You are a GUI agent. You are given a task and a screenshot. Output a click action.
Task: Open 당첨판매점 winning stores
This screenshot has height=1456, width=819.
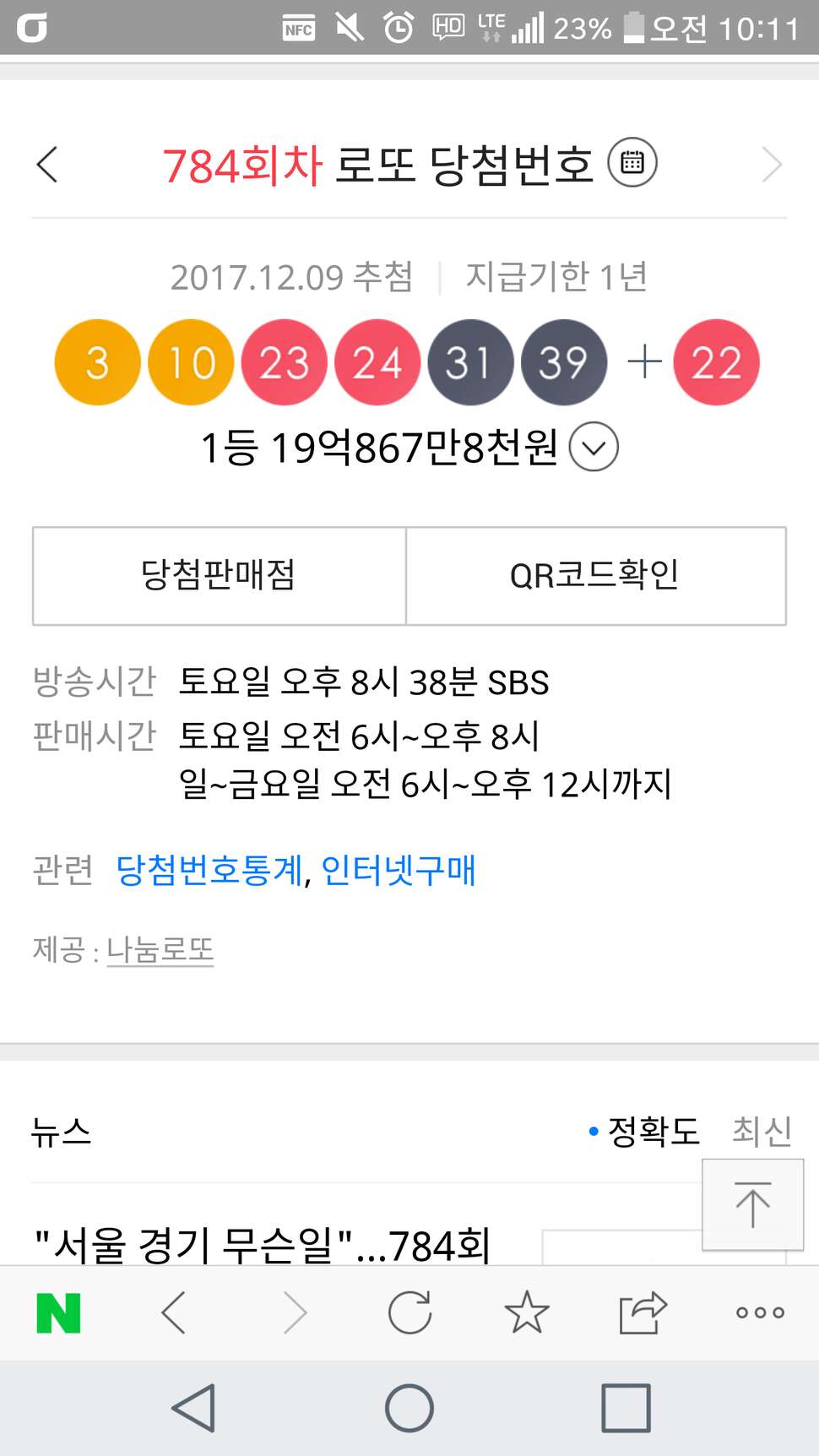219,576
